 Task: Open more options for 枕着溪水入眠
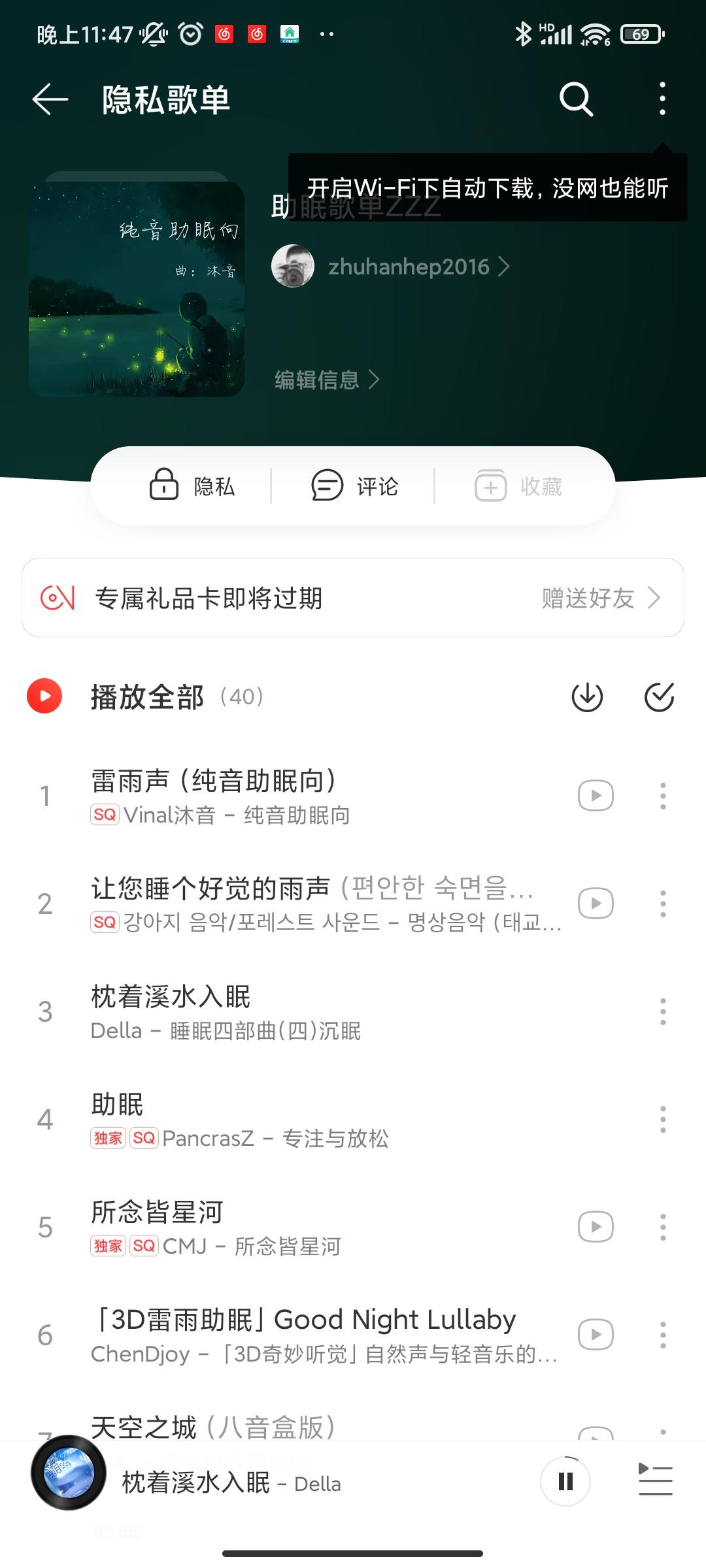663,1011
